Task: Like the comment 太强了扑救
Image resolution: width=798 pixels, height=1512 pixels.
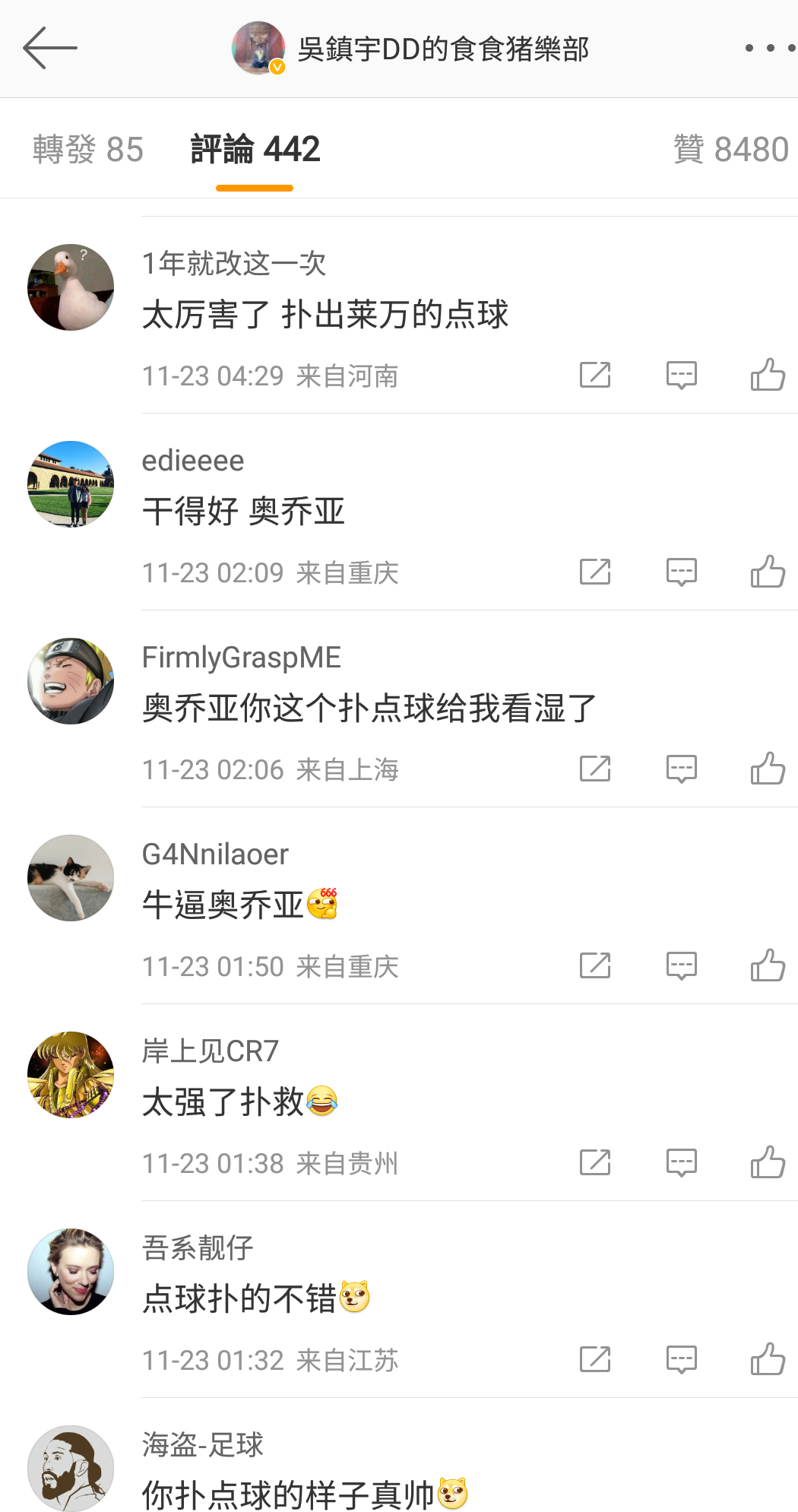Action: tap(771, 1162)
